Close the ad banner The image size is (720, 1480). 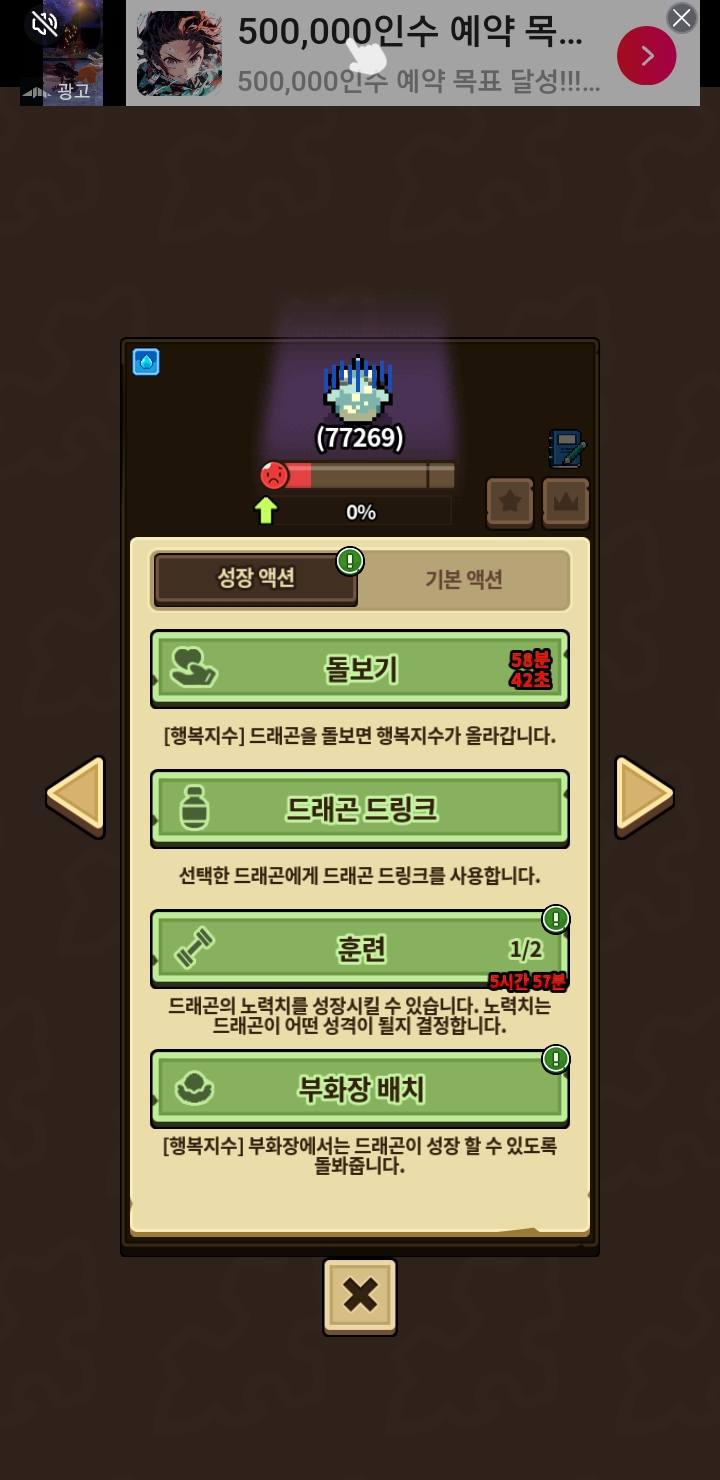[x=681, y=18]
